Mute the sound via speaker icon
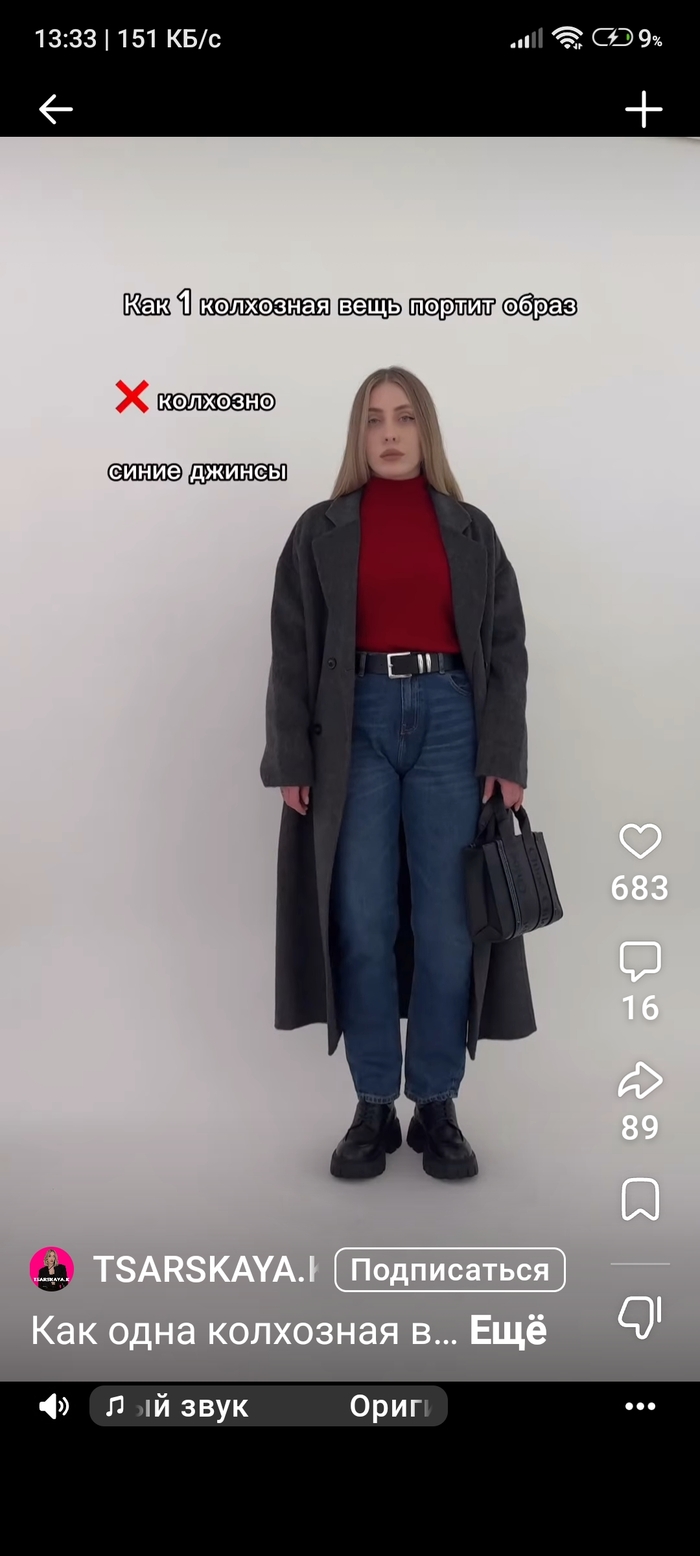This screenshot has height=1556, width=700. click(x=54, y=1406)
